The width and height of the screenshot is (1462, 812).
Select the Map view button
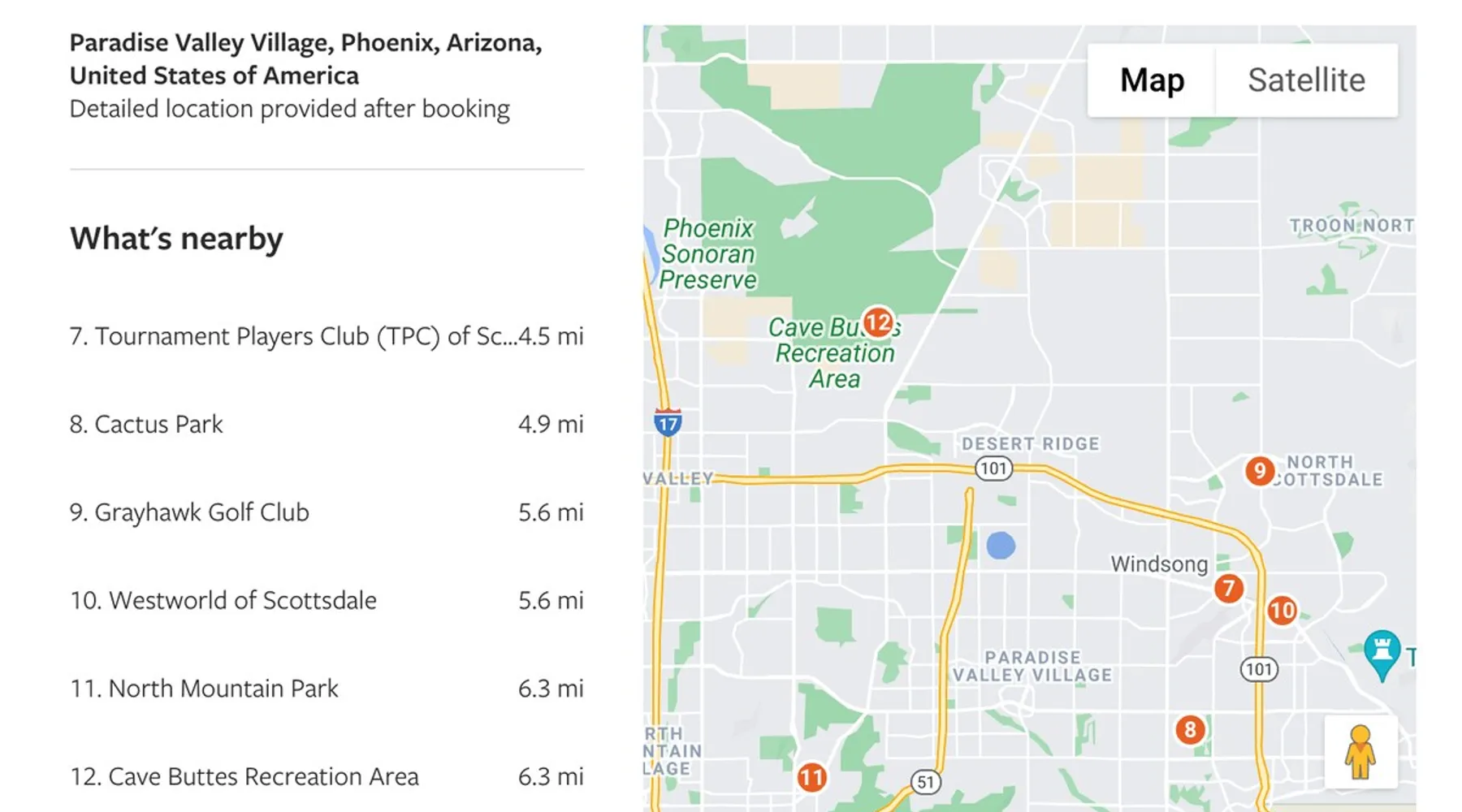click(x=1152, y=80)
